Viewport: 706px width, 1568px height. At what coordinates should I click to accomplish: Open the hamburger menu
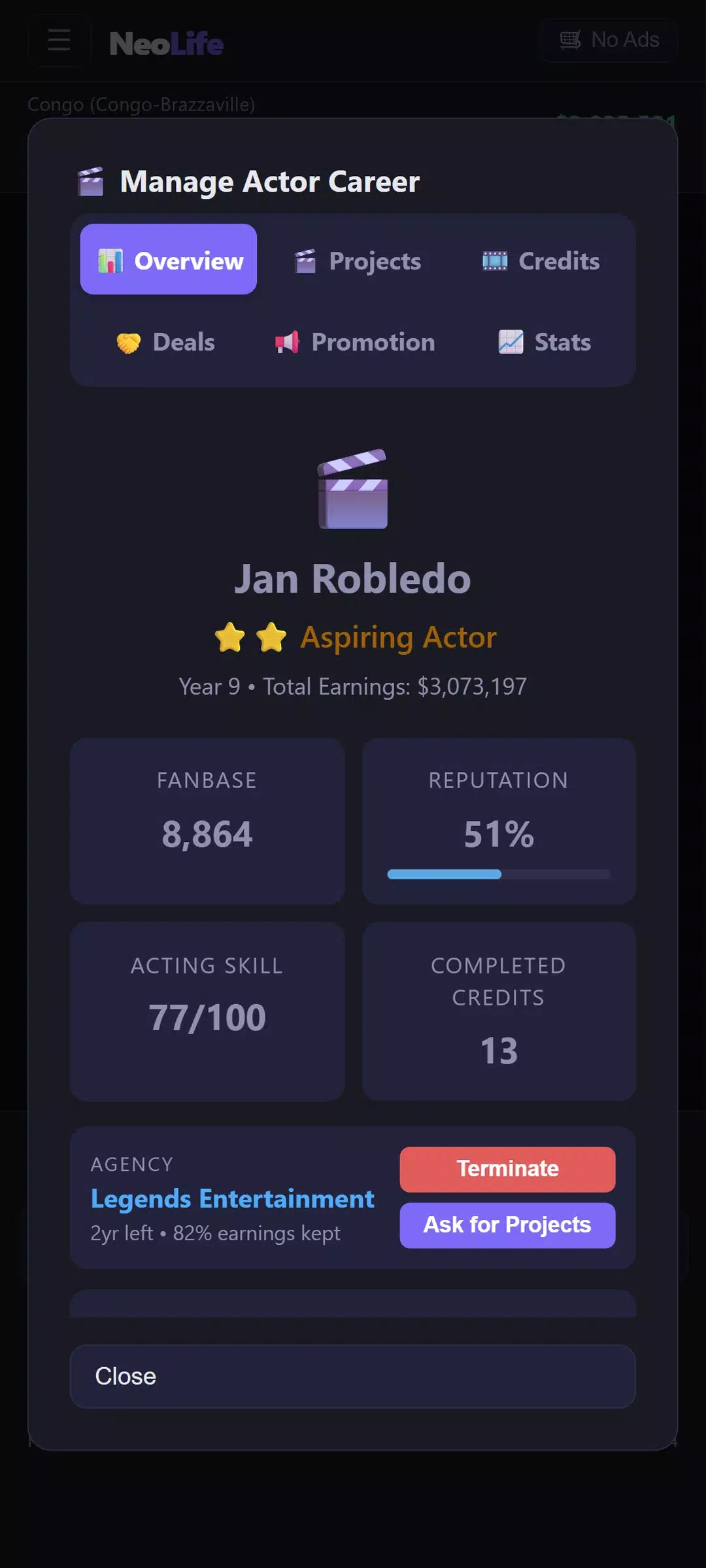point(59,41)
